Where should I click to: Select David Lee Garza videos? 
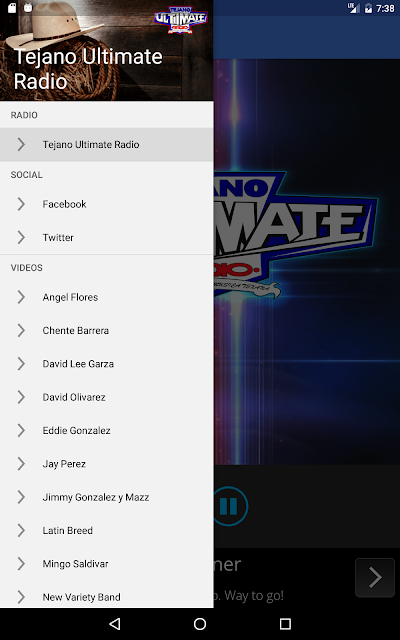point(107,364)
